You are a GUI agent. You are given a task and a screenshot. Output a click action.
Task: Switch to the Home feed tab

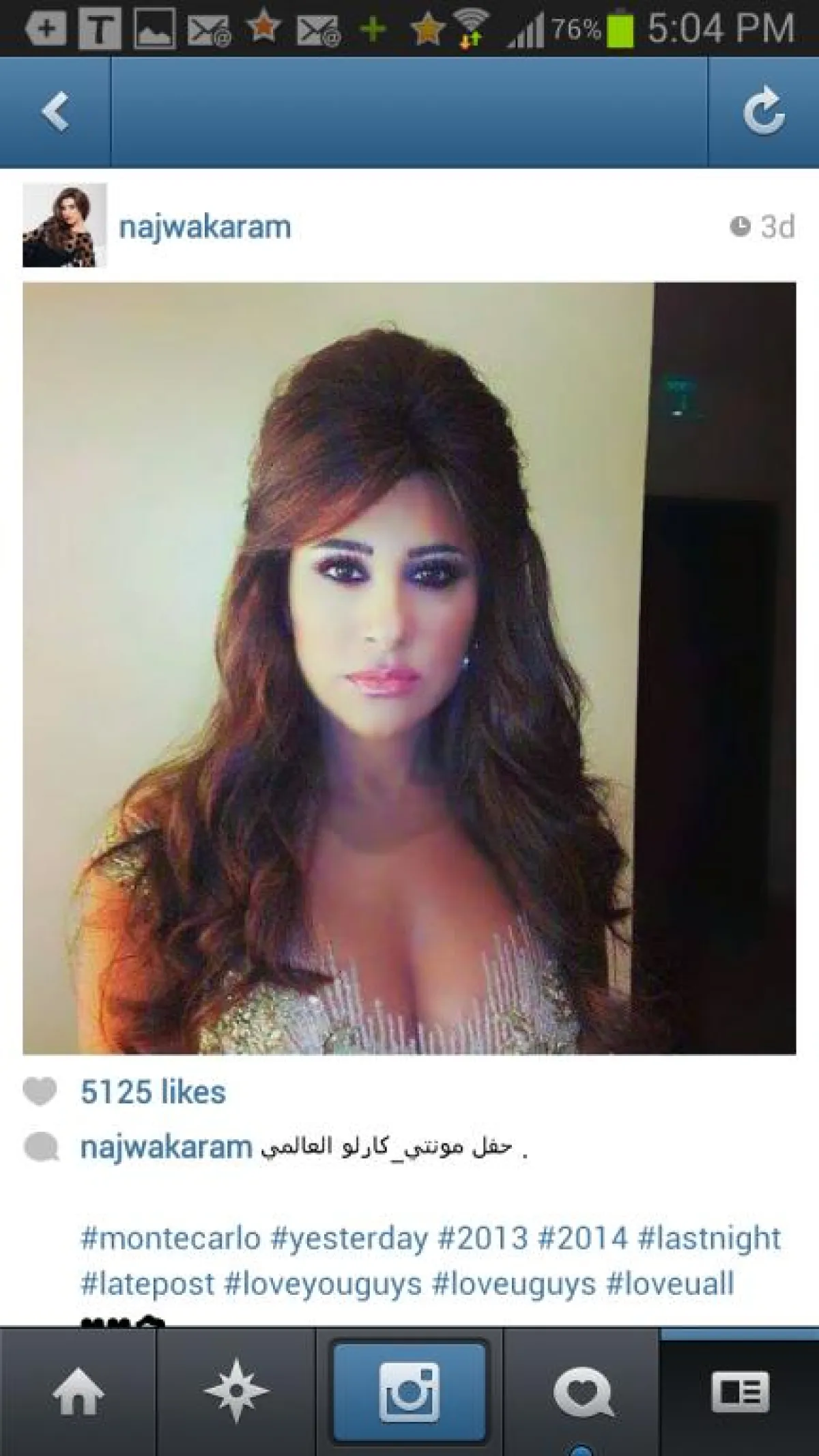(x=78, y=1393)
